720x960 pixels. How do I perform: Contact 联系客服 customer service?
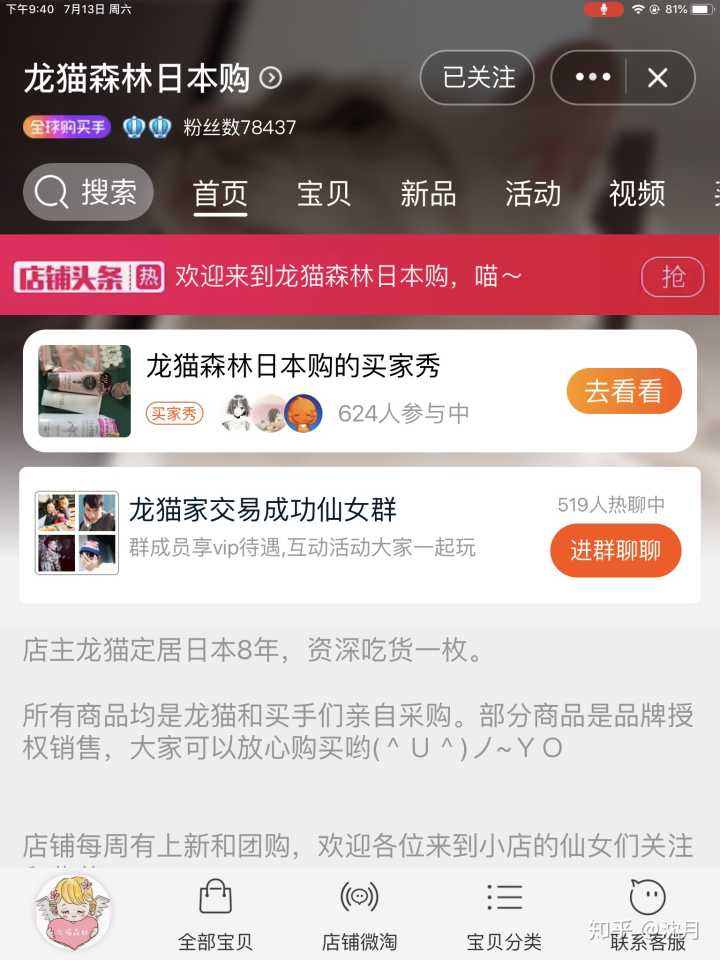coord(648,915)
